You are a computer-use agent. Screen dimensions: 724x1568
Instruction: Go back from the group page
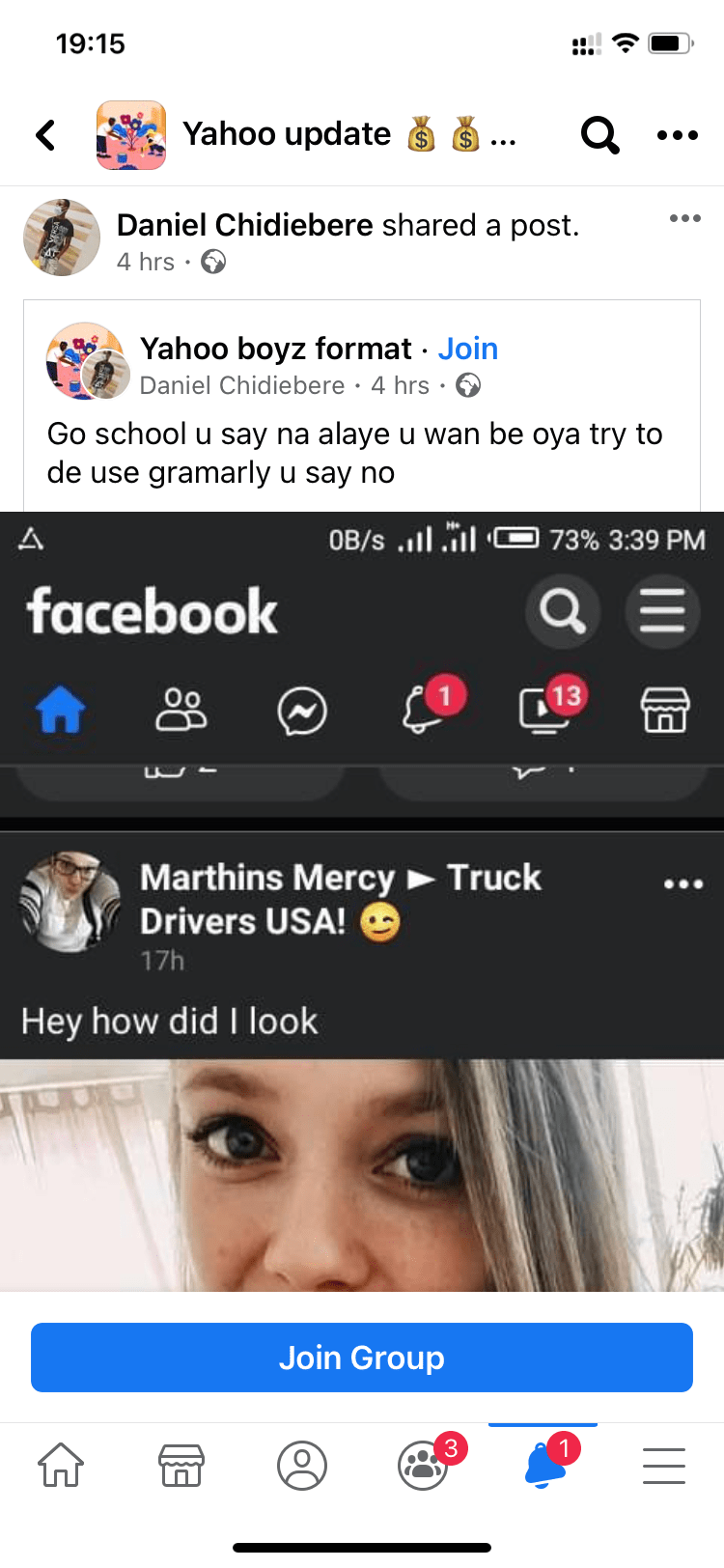45,135
